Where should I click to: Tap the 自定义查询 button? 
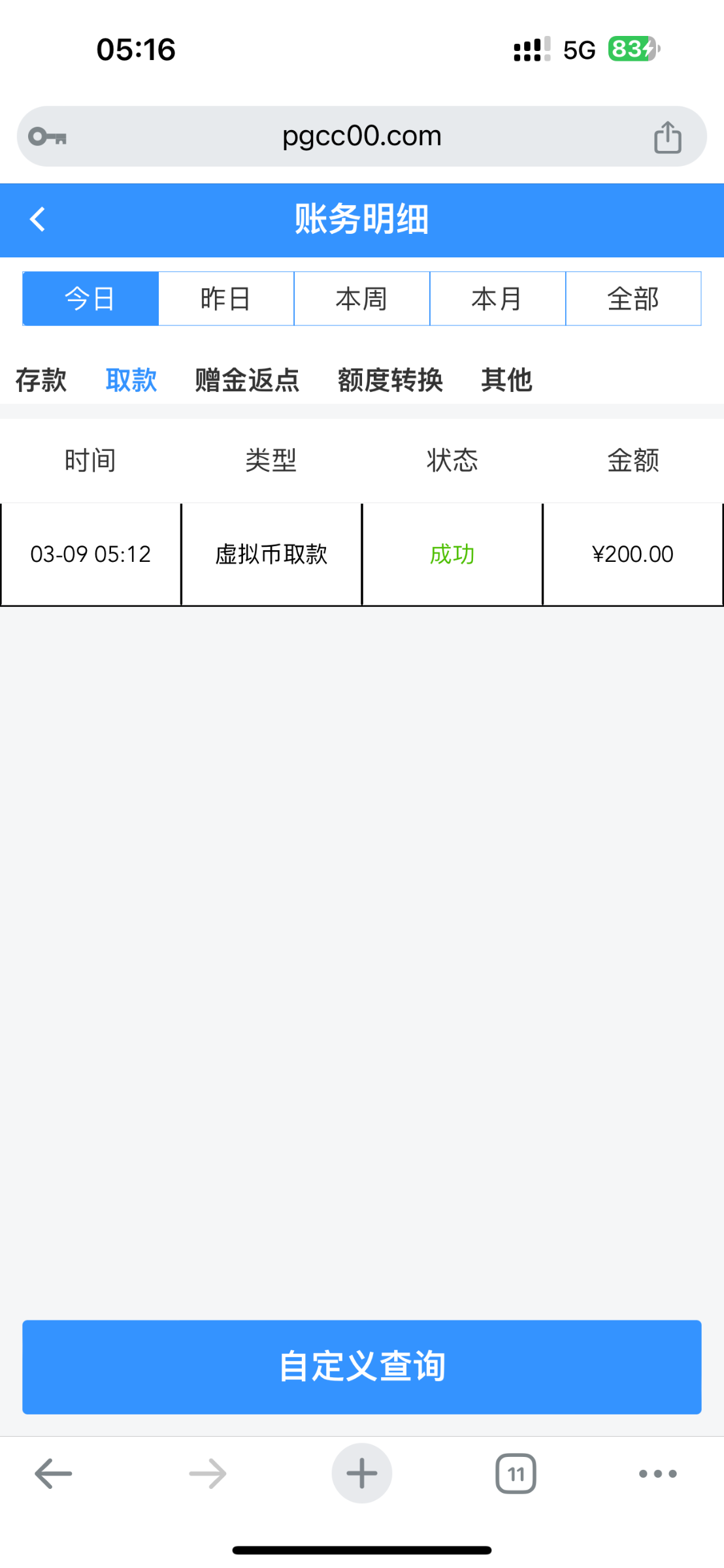click(x=362, y=1367)
